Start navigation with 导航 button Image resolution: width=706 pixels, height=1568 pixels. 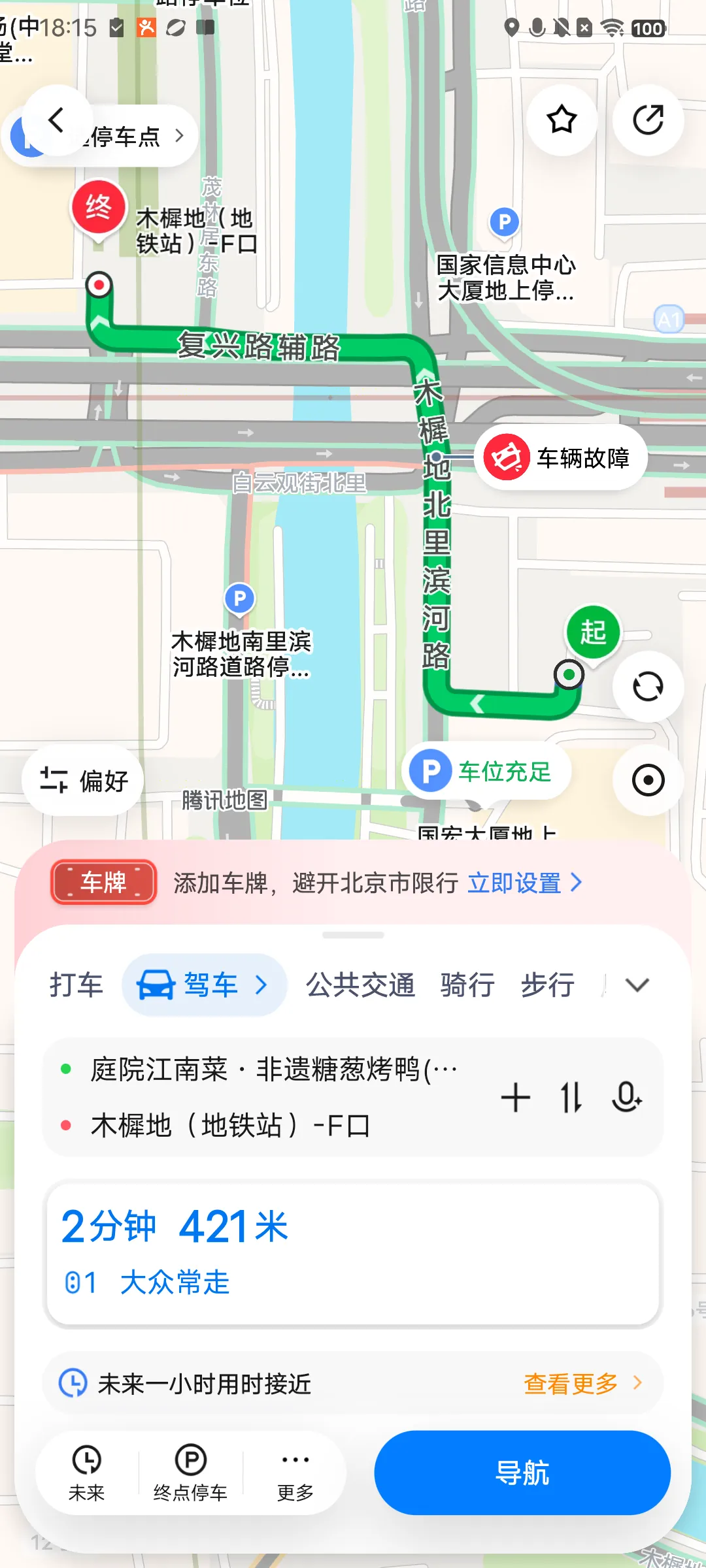522,1473
